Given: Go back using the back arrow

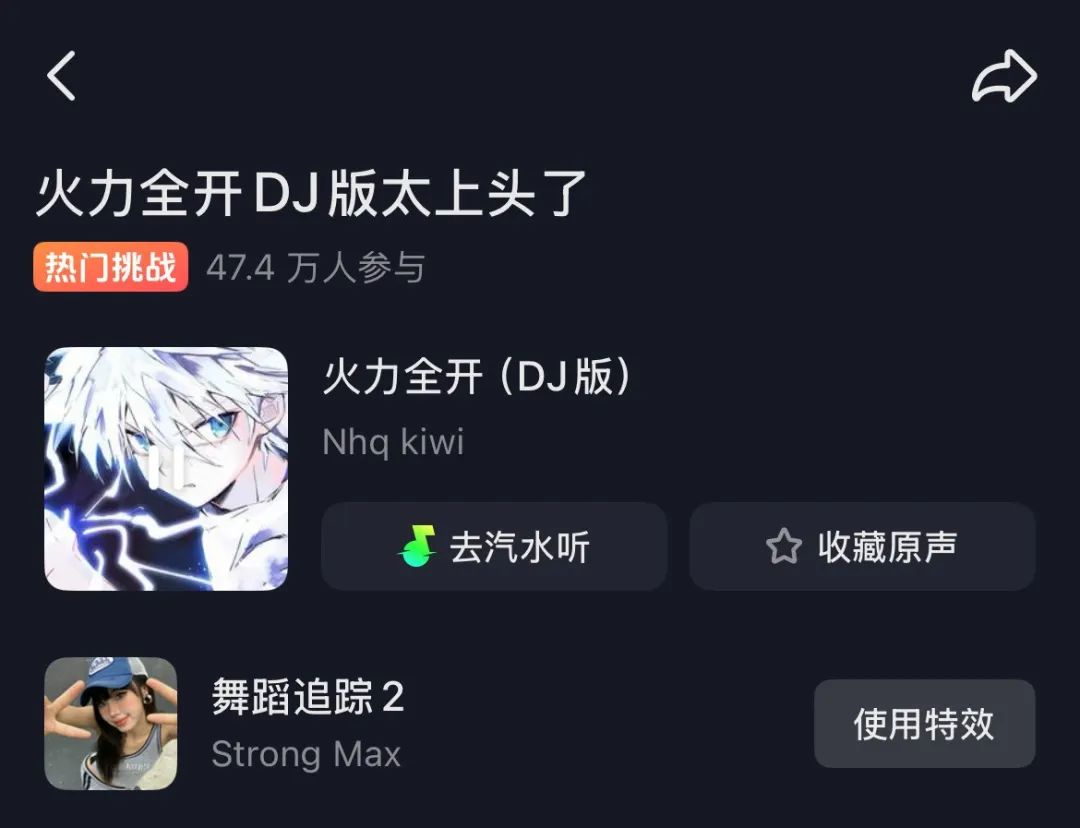Looking at the screenshot, I should (62, 77).
